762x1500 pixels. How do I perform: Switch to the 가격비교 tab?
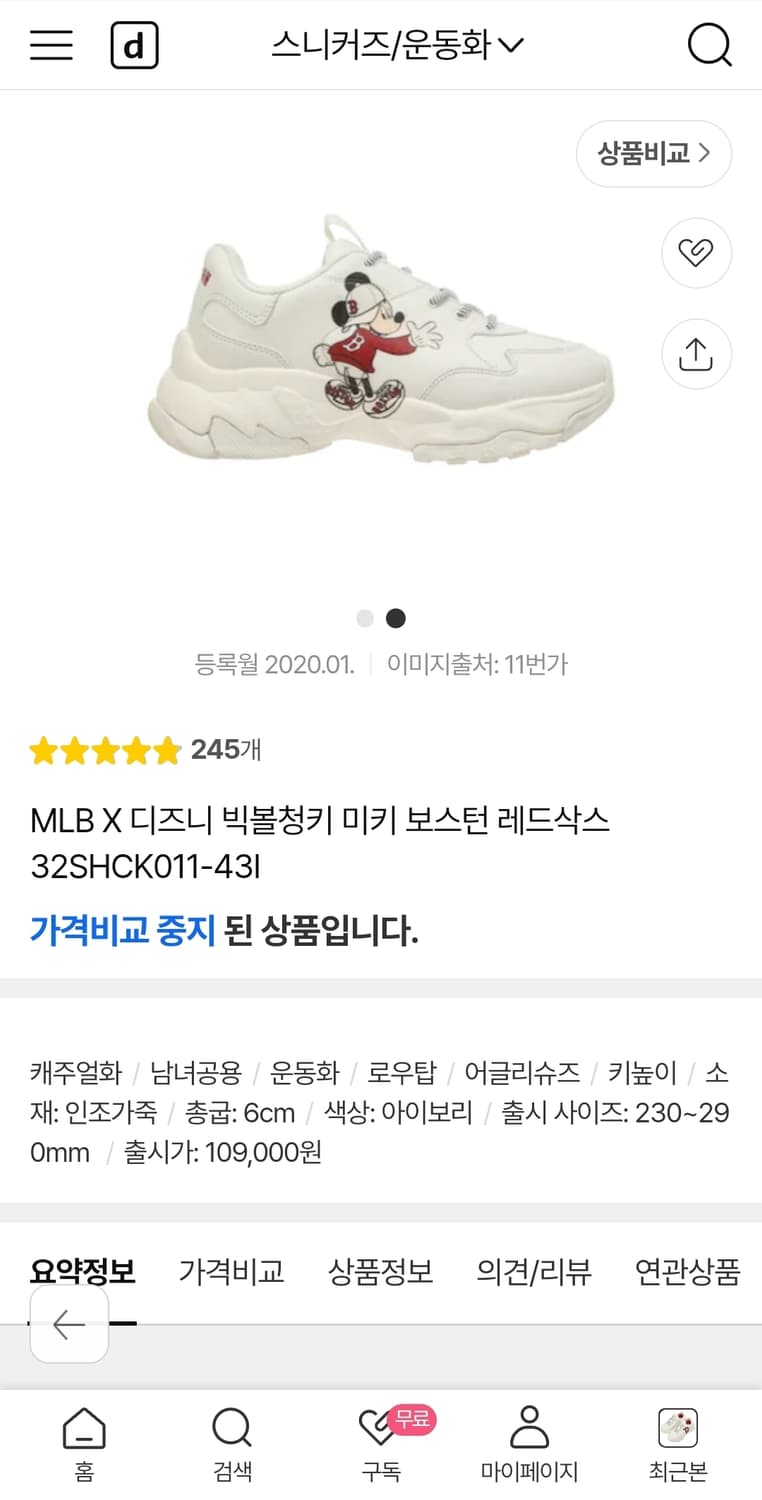[x=231, y=1272]
